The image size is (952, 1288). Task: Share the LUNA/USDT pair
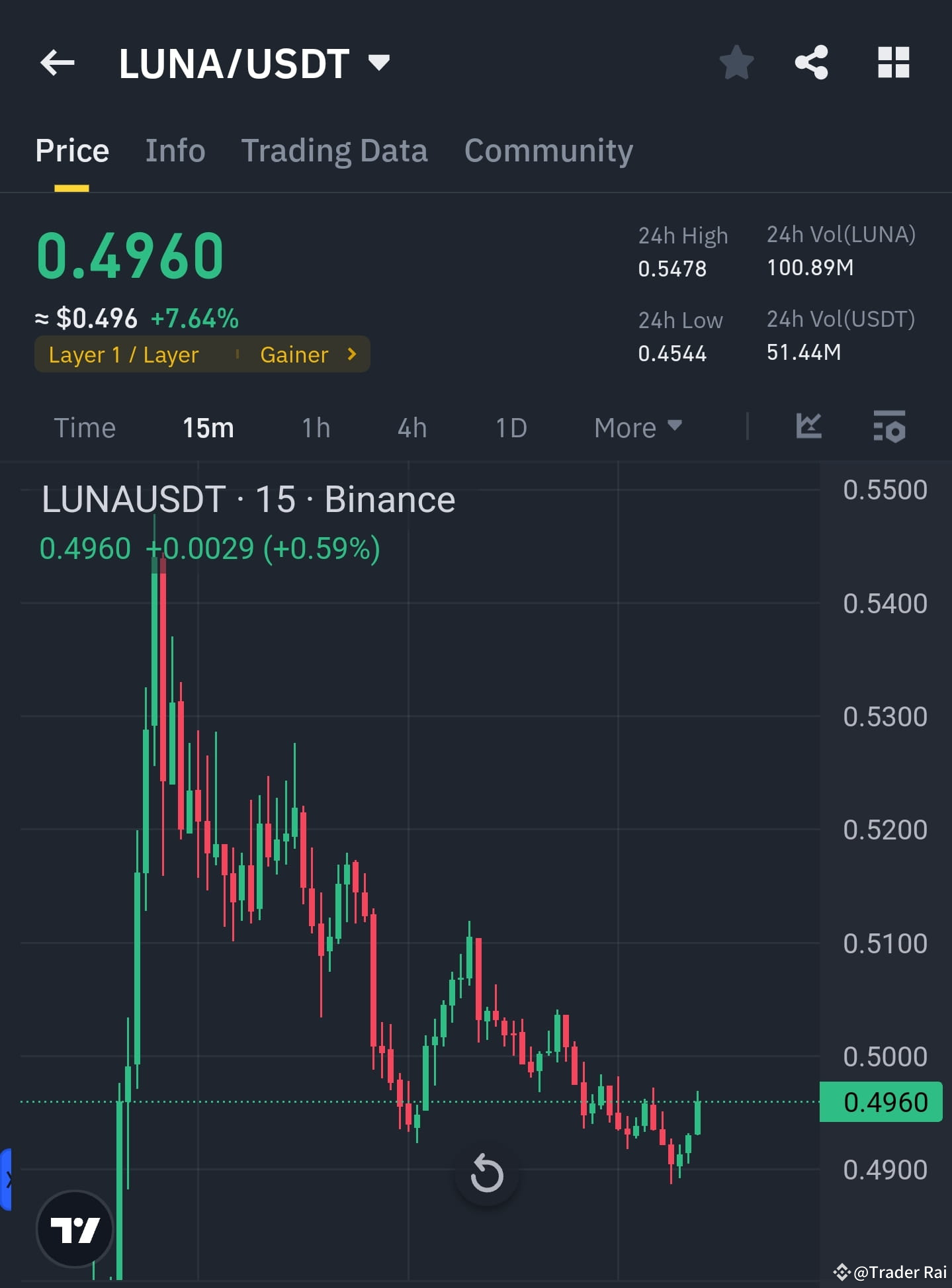[812, 63]
